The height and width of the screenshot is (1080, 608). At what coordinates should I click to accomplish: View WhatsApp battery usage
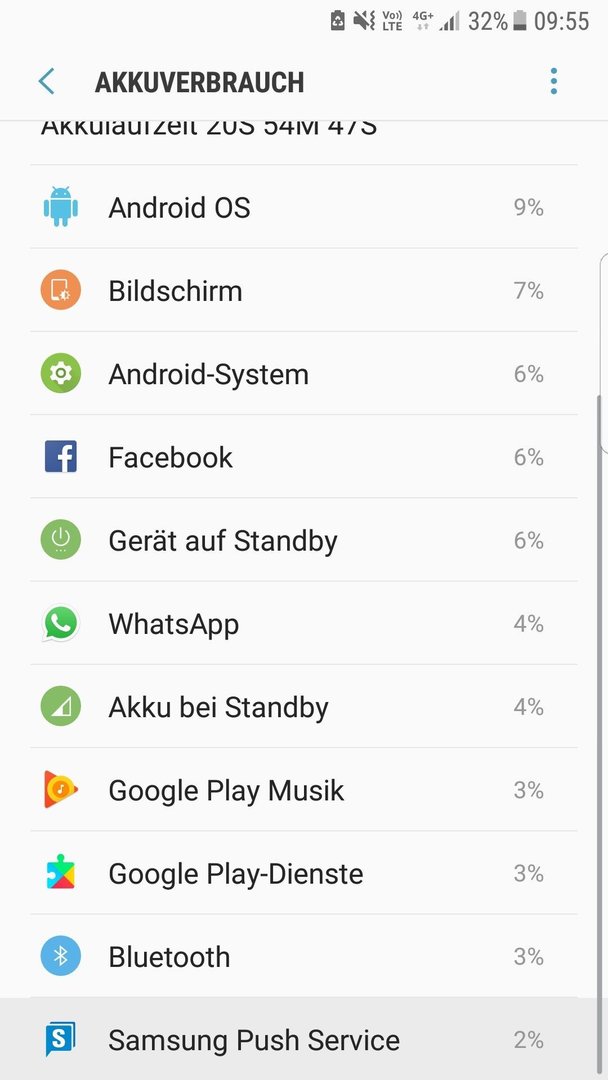click(304, 623)
